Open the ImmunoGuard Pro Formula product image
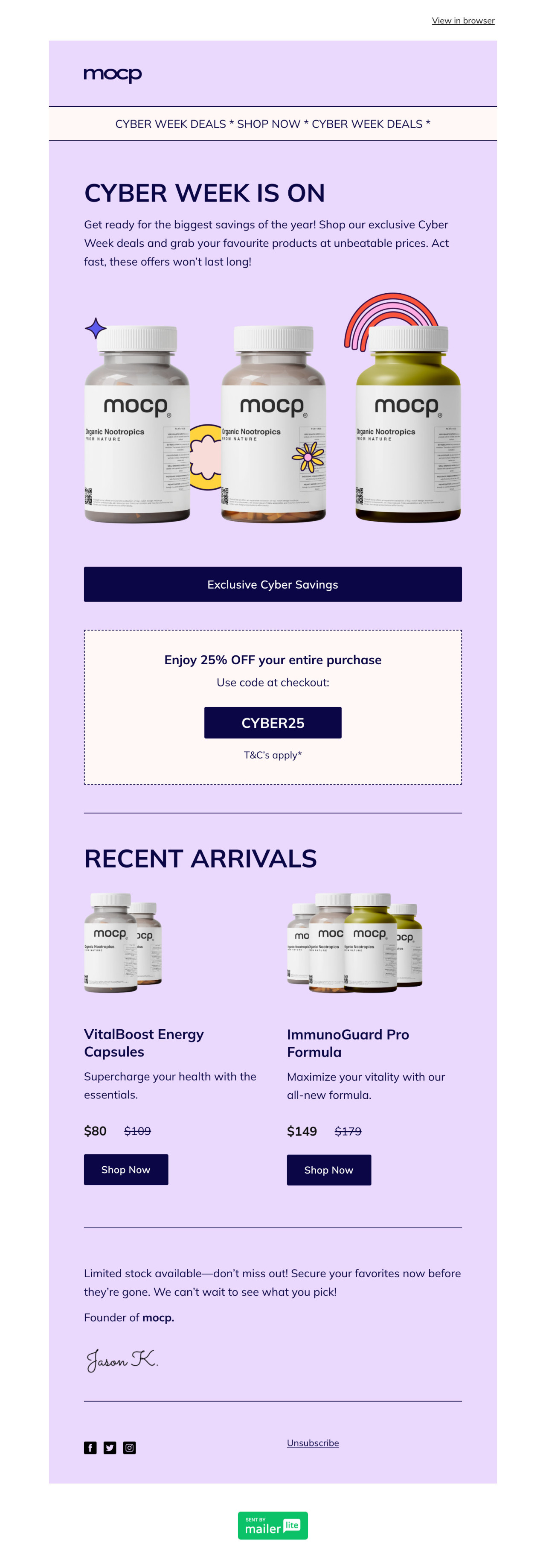 pos(354,943)
